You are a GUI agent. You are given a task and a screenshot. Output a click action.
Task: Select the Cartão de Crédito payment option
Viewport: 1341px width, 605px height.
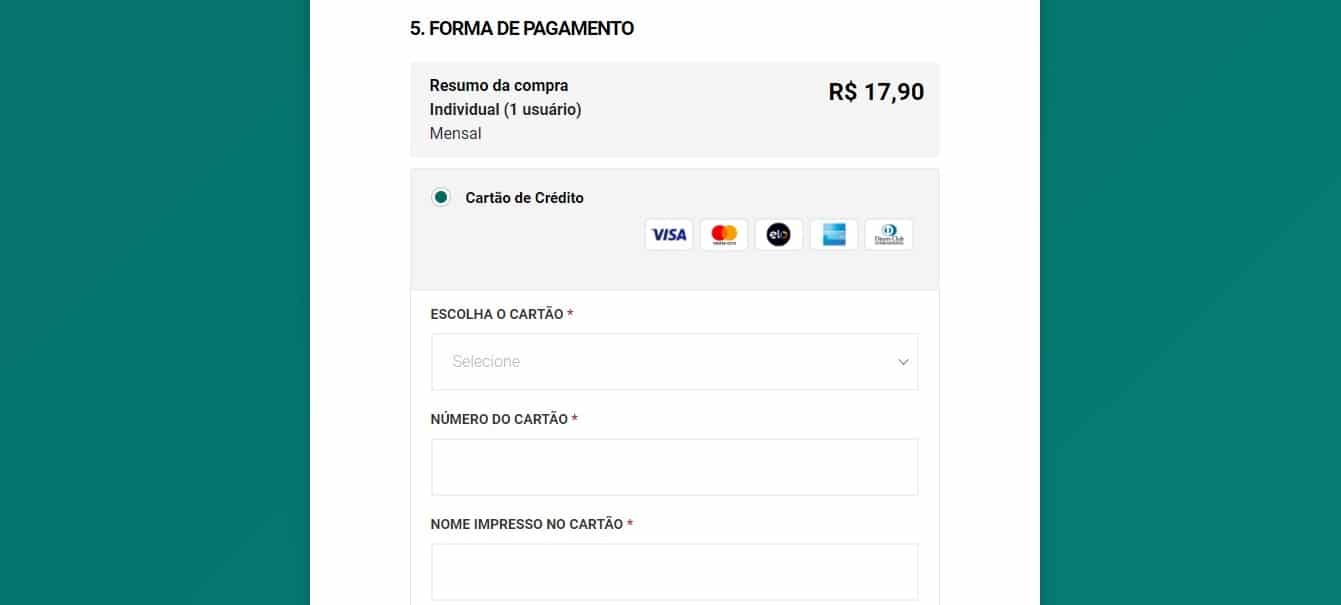pyautogui.click(x=441, y=198)
